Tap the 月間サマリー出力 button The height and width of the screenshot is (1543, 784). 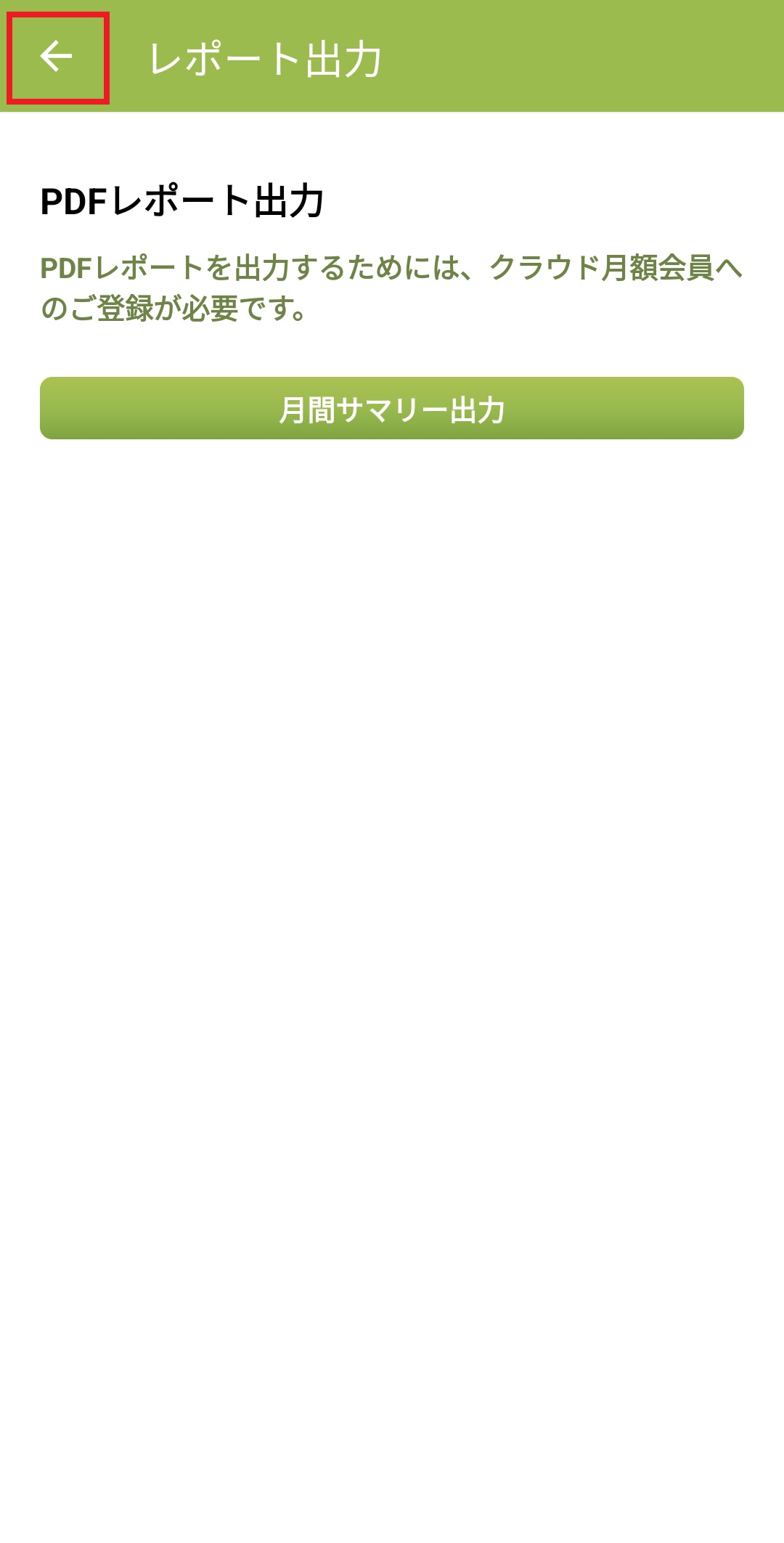(x=392, y=408)
